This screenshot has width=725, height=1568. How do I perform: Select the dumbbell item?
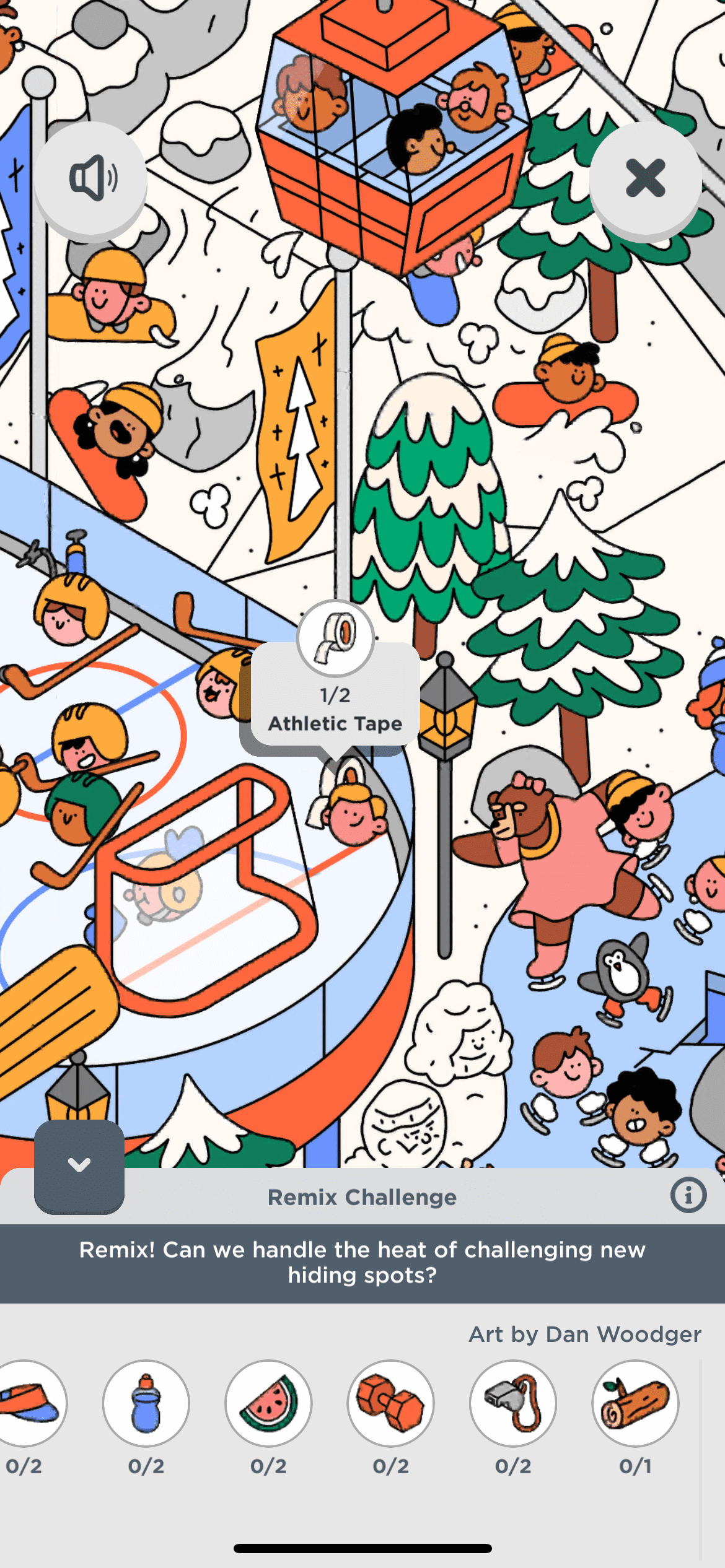[x=390, y=1403]
